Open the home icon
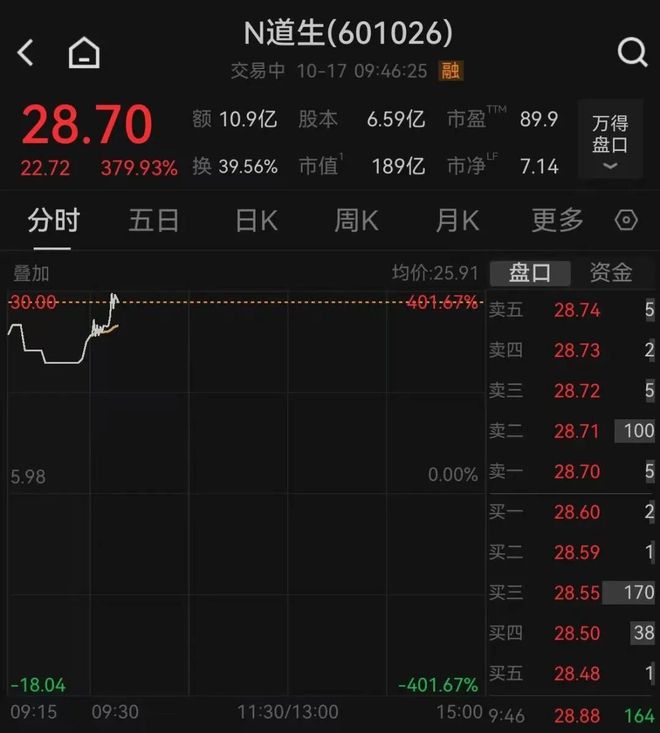 click(x=84, y=52)
